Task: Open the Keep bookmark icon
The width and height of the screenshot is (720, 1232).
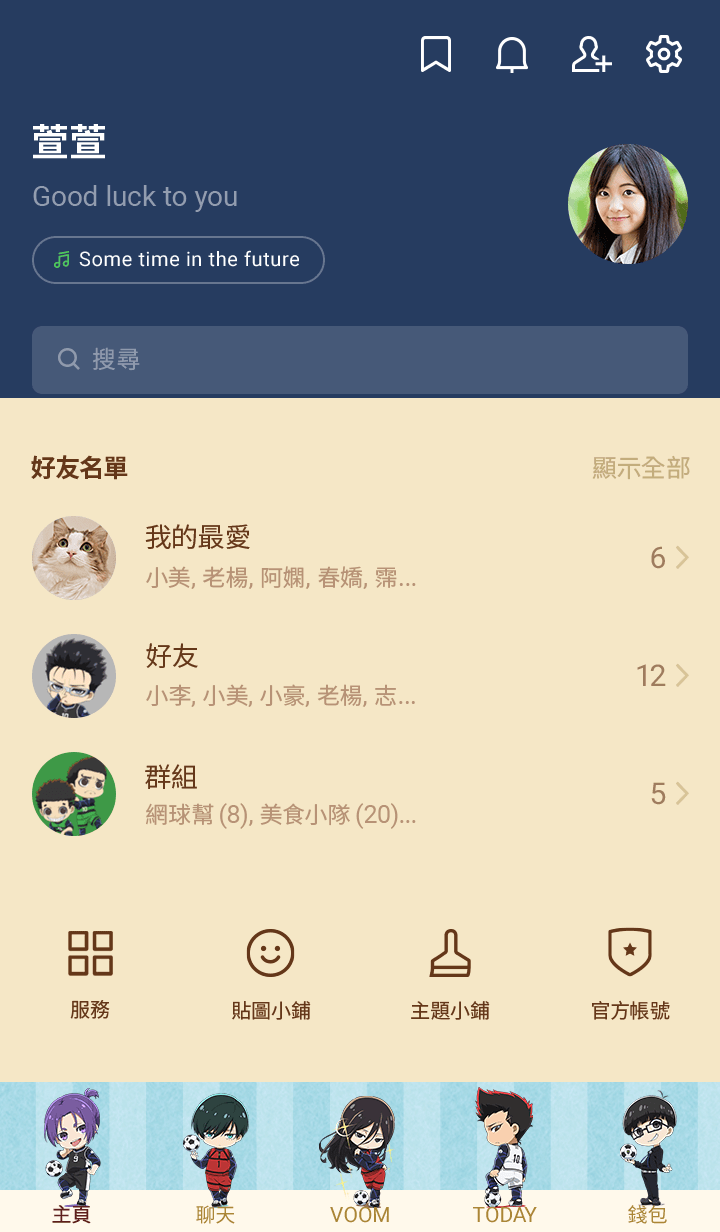Action: coord(435,54)
